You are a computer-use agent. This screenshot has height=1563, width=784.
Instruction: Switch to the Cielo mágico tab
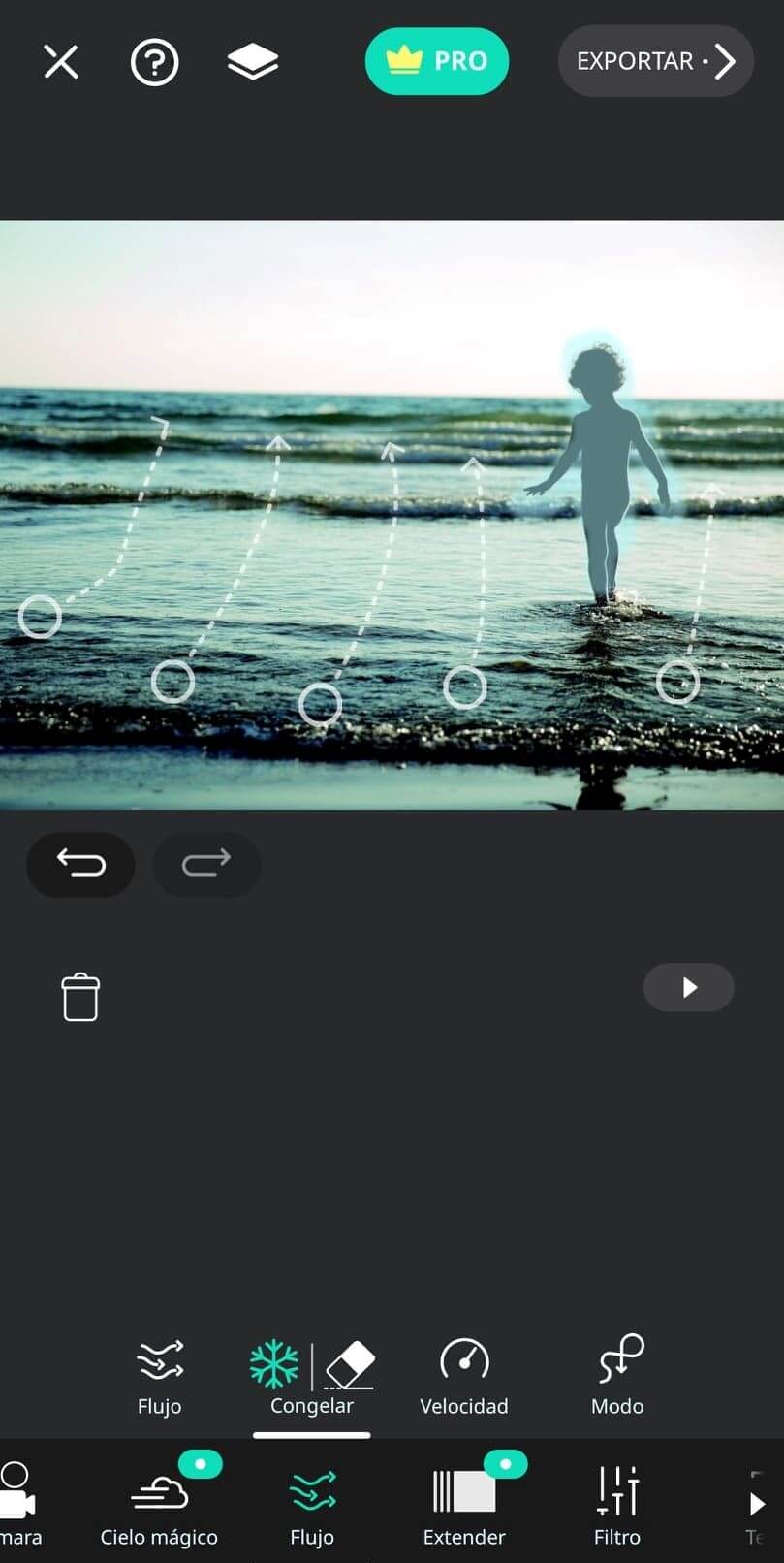[159, 1505]
